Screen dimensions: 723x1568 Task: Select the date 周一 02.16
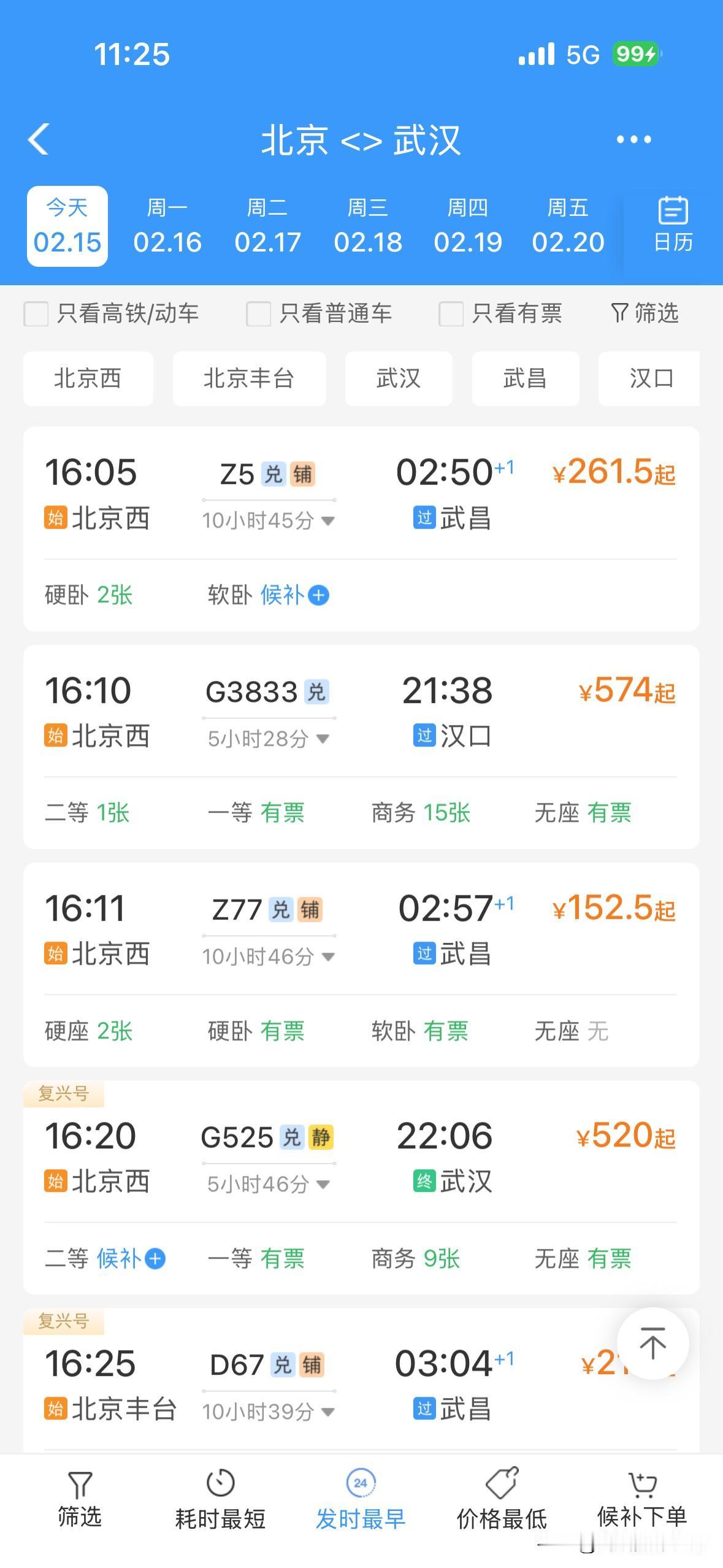pos(167,226)
